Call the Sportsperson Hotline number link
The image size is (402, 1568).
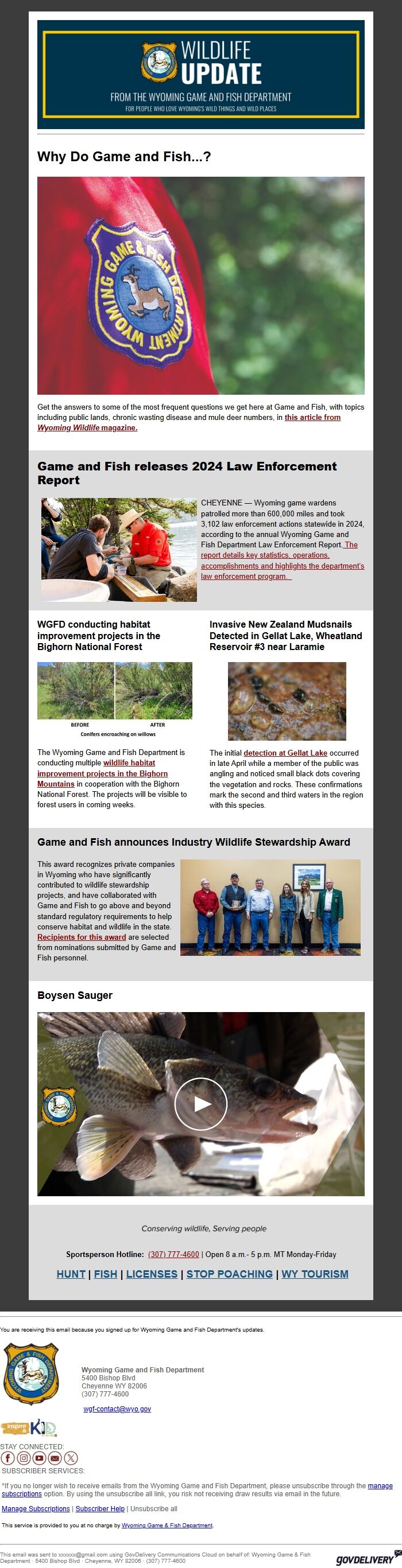pyautogui.click(x=173, y=1255)
